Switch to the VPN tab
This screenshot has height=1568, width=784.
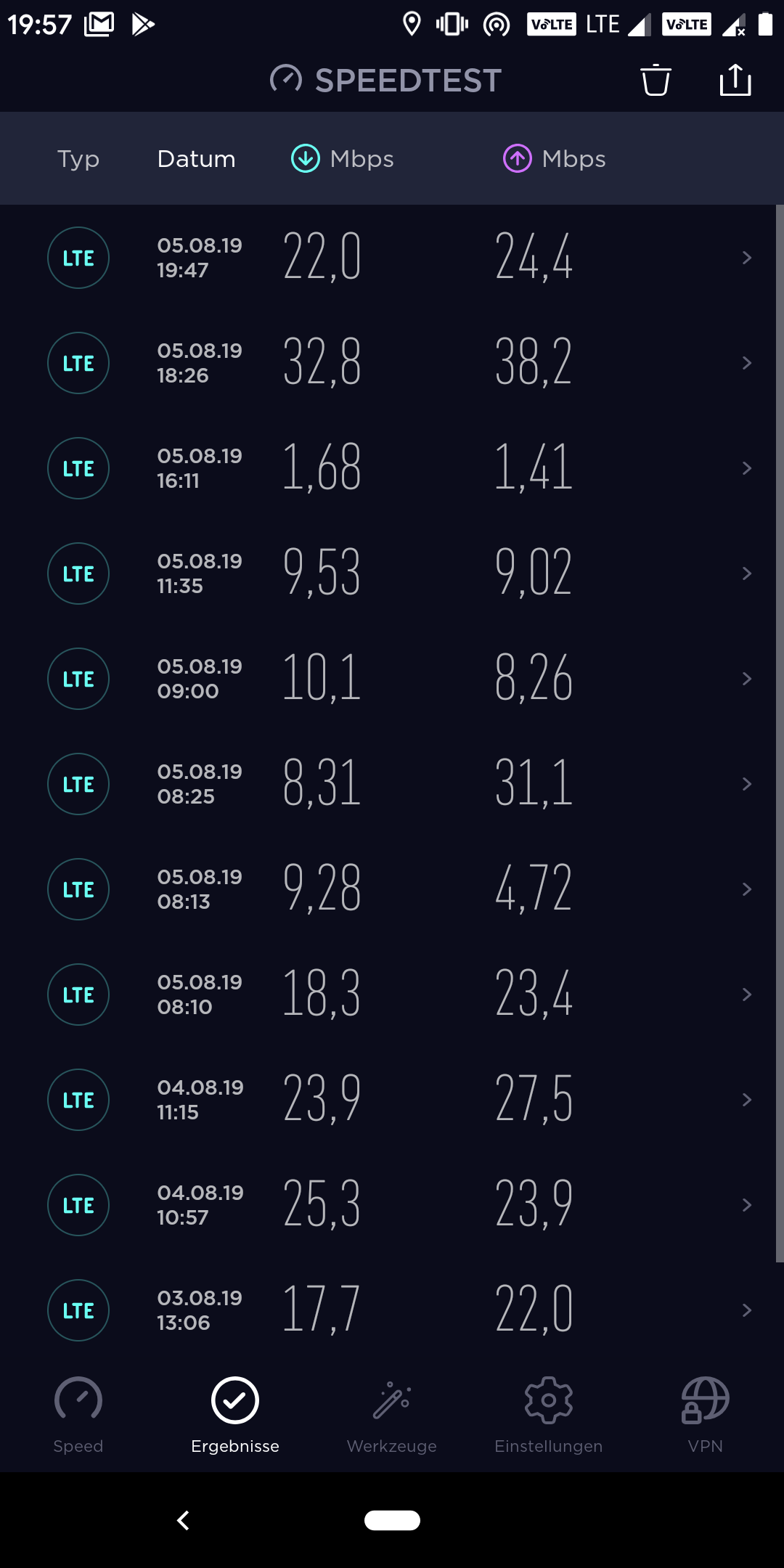click(706, 1416)
